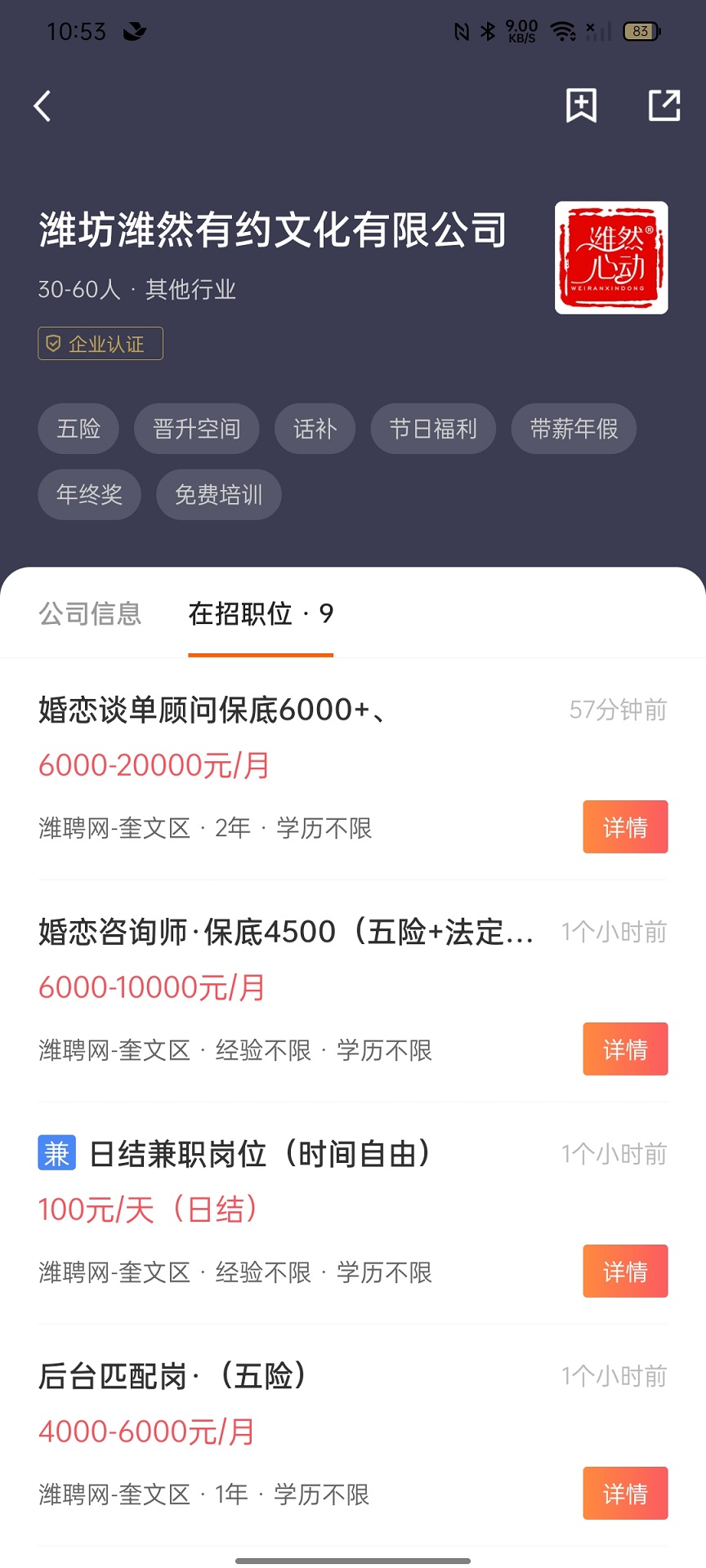Tap the 企业认证 verification badge

tap(100, 343)
